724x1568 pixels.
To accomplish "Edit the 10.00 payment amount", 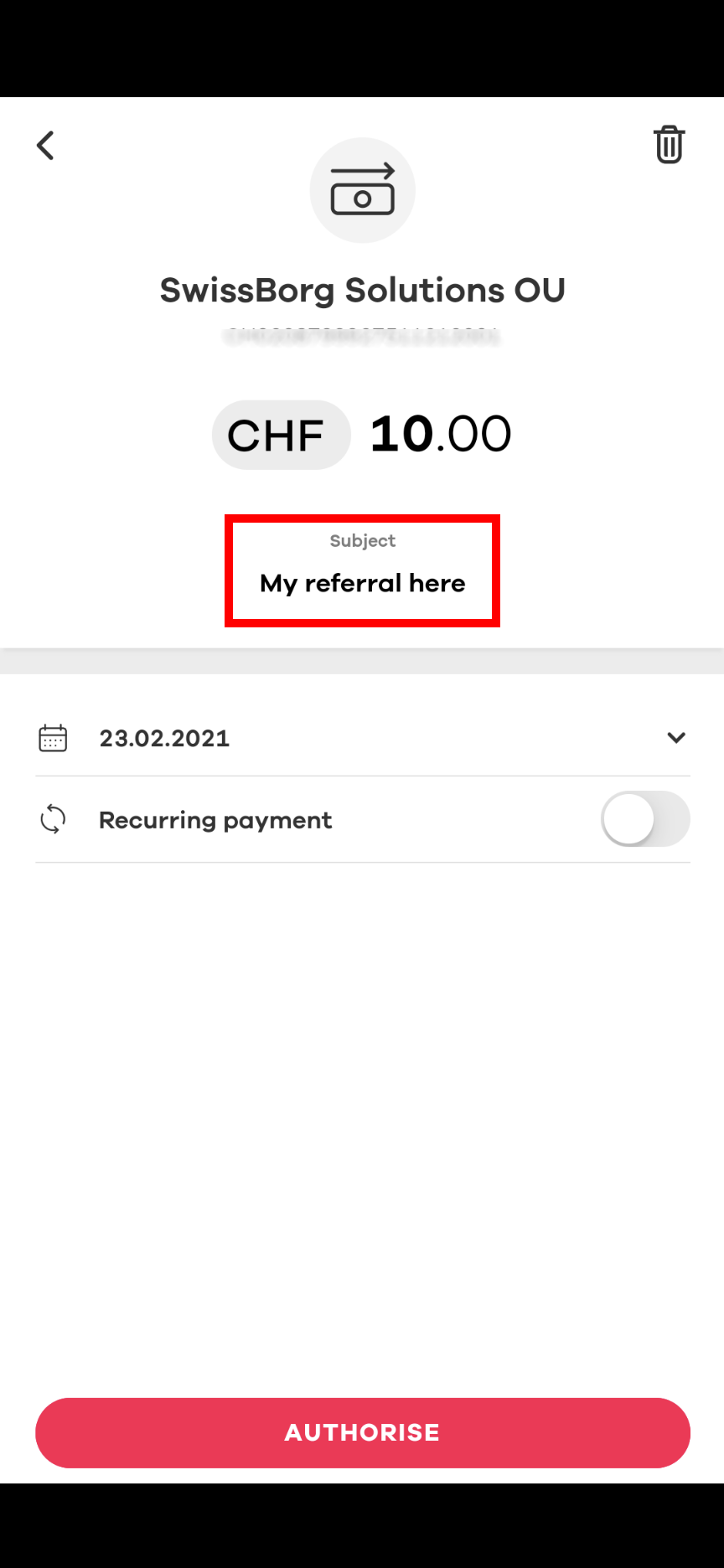I will click(441, 435).
